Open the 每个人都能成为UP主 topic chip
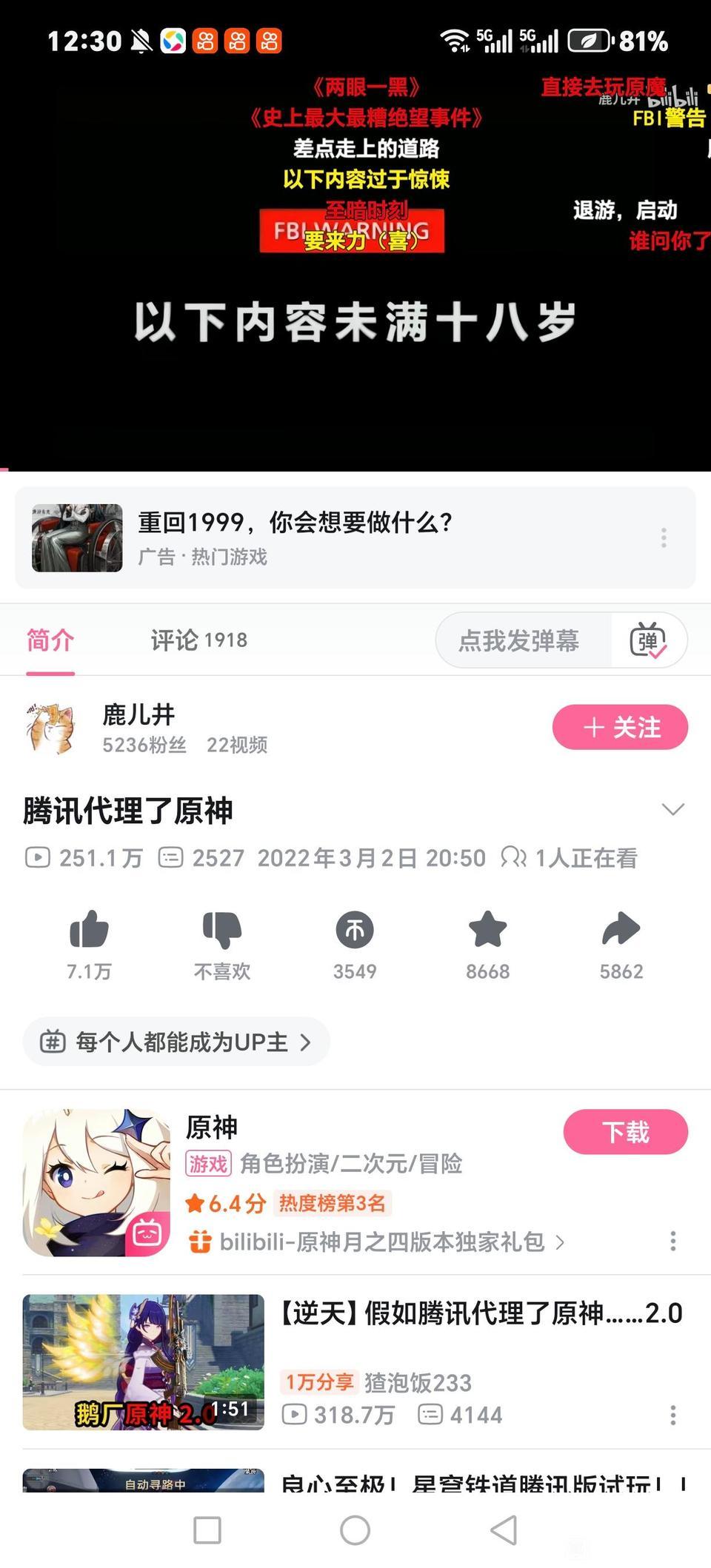Image resolution: width=711 pixels, height=1568 pixels. point(176,1042)
